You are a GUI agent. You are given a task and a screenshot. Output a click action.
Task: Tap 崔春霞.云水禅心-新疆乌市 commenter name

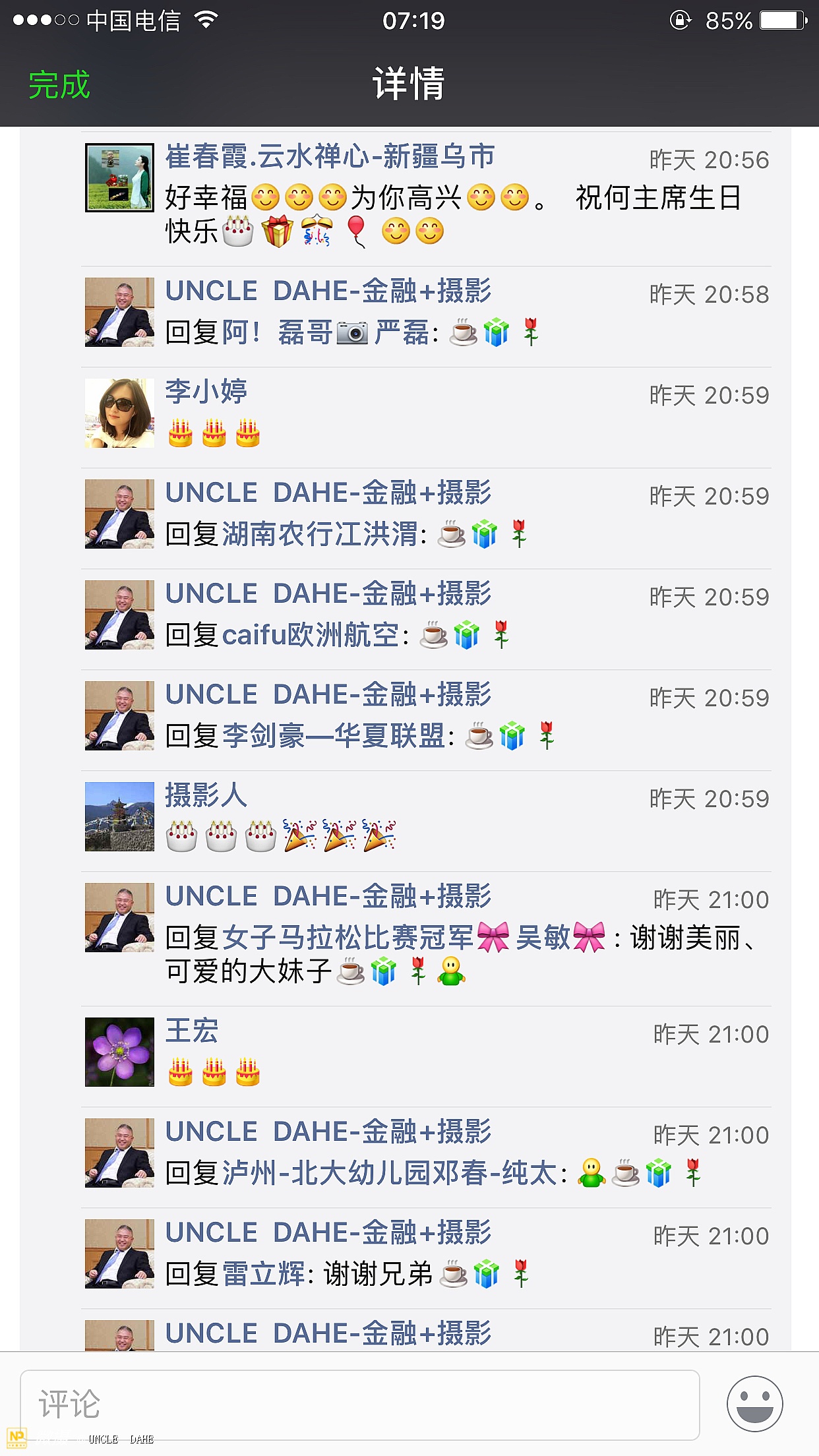coord(329,157)
